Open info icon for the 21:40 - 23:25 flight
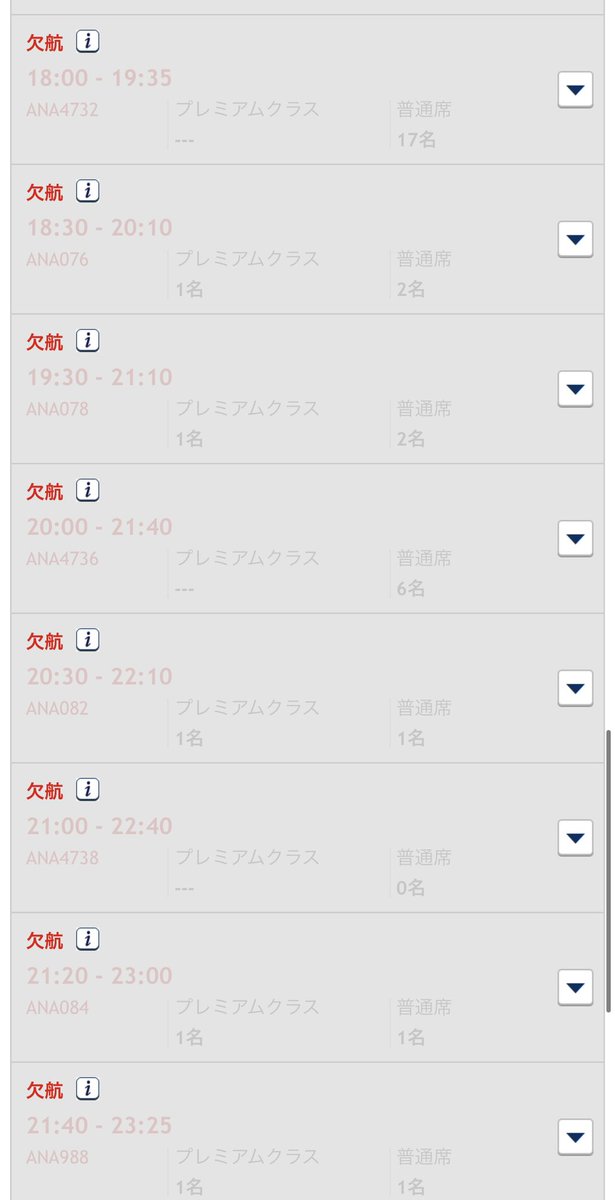 [88, 1089]
